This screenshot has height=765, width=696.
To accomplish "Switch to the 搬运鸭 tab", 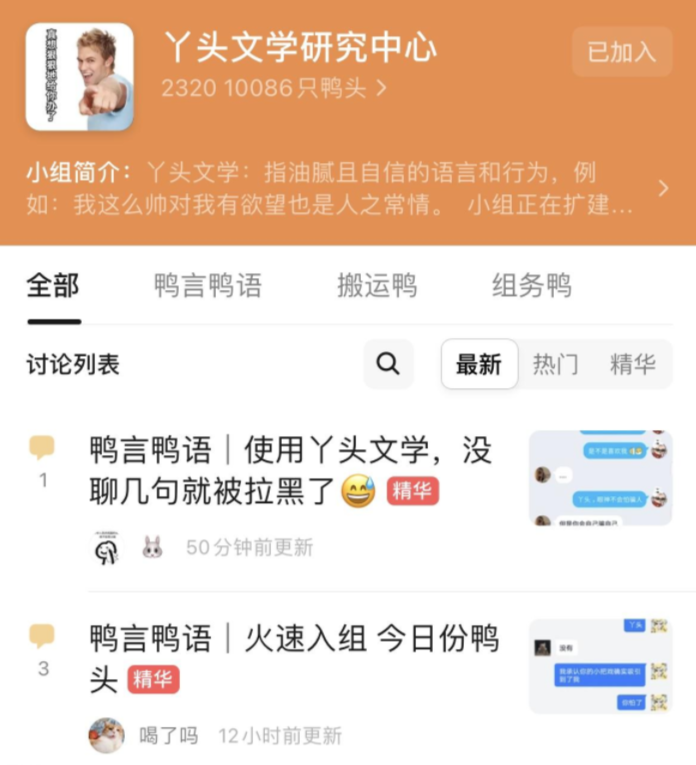I will tap(377, 286).
